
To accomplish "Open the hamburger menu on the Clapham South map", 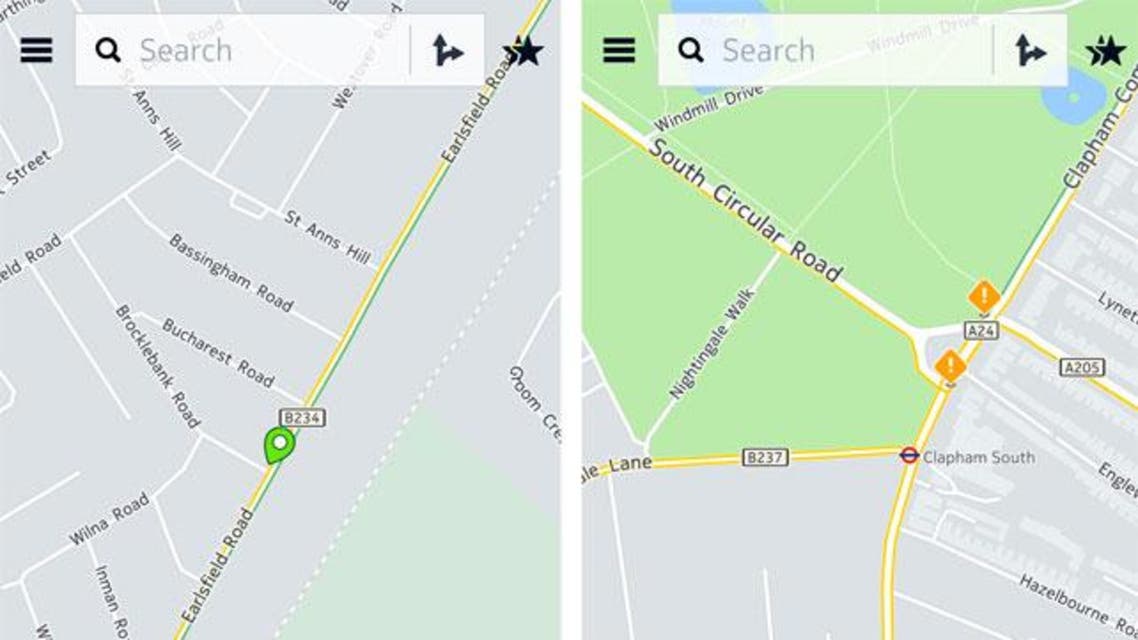I will 619,50.
